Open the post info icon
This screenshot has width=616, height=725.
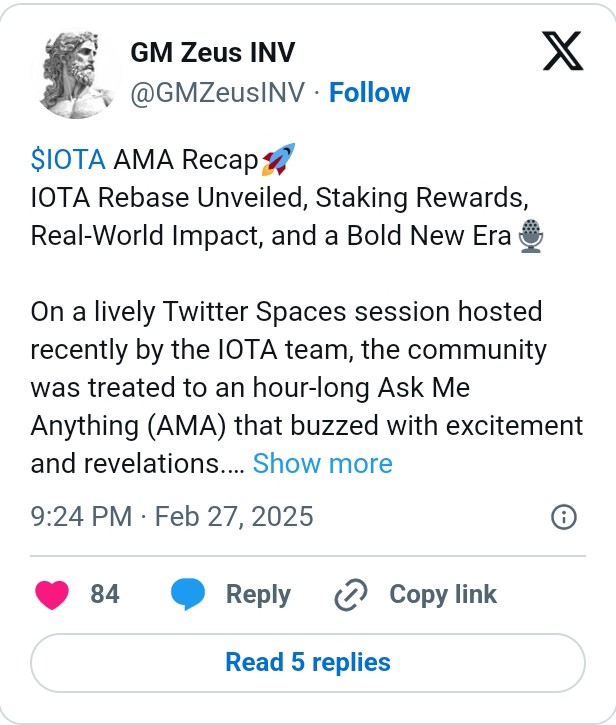pyautogui.click(x=563, y=517)
